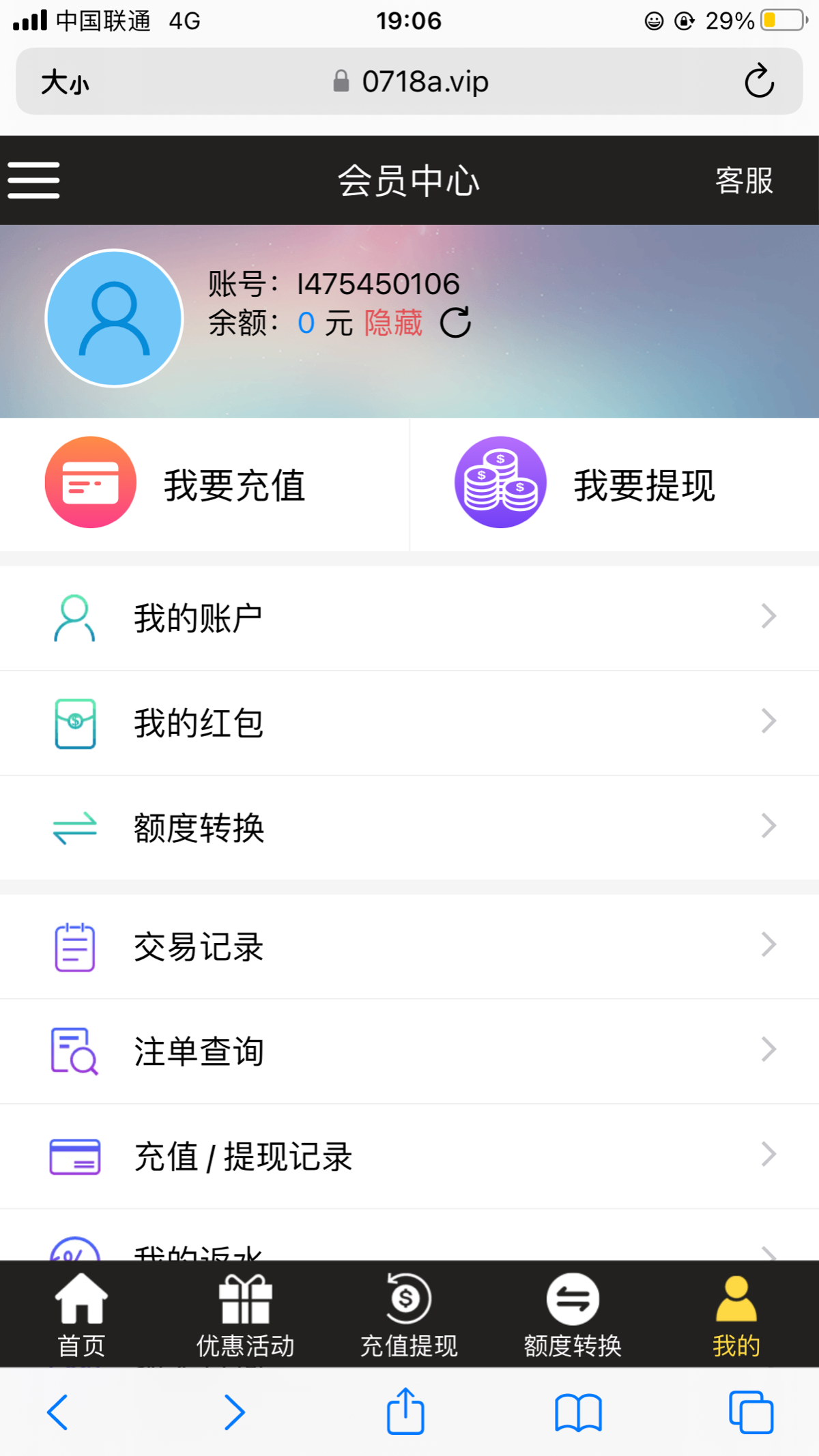Open the 大小 text size menu
This screenshot has height=1456, width=819.
(x=65, y=83)
